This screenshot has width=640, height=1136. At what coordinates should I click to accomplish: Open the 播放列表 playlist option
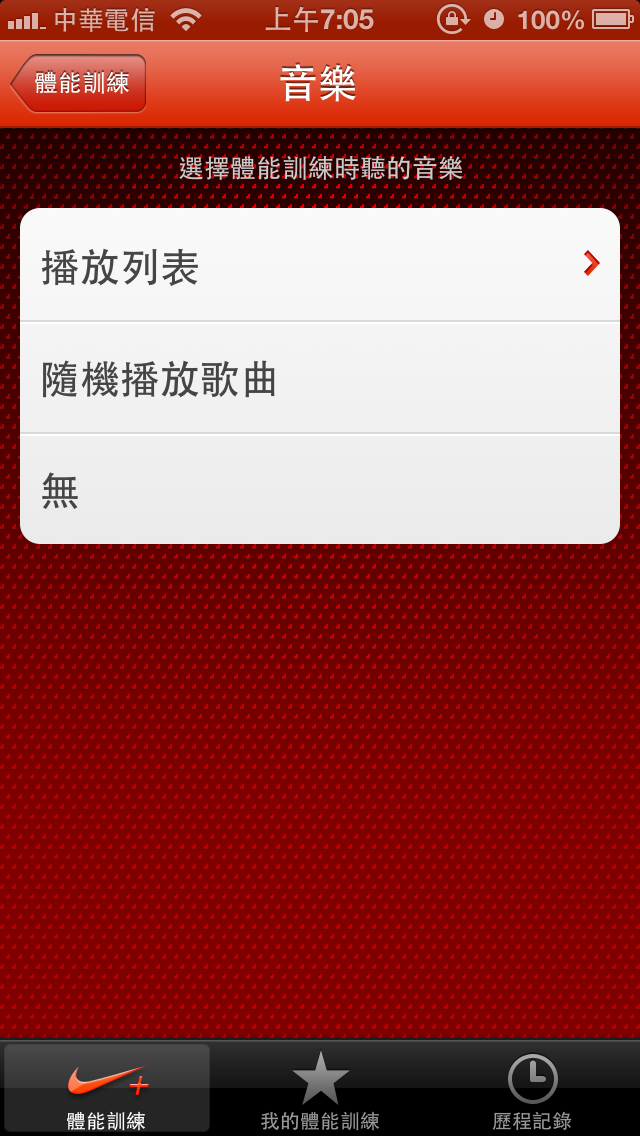(x=320, y=266)
